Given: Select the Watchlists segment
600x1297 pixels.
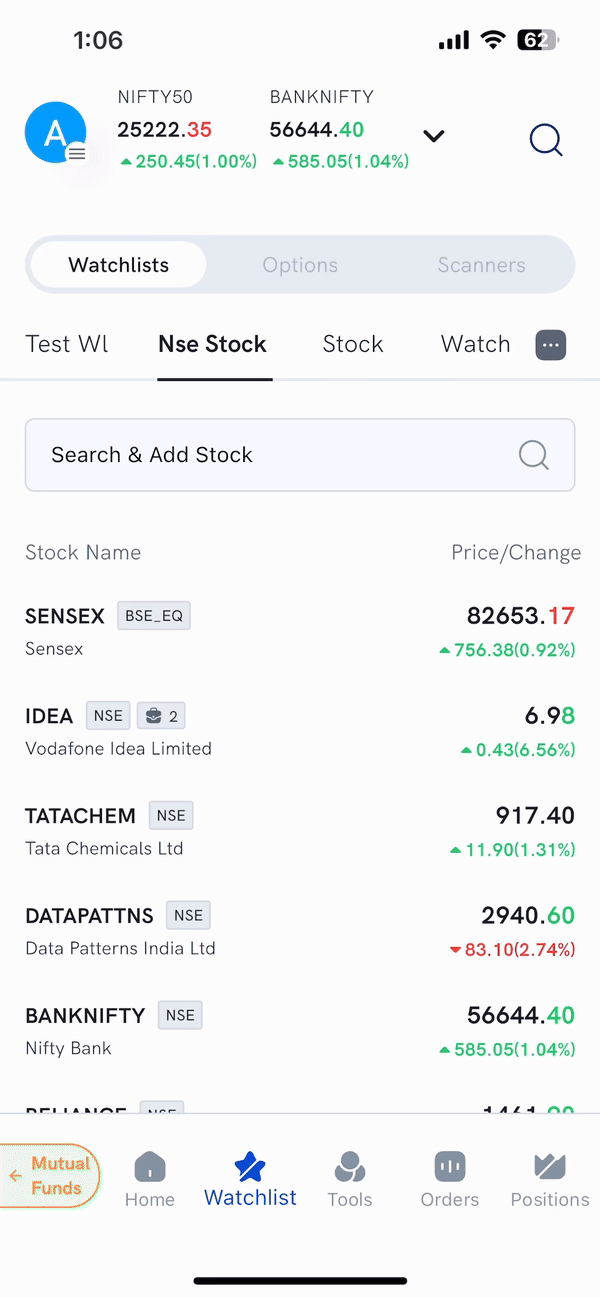Looking at the screenshot, I should (119, 265).
